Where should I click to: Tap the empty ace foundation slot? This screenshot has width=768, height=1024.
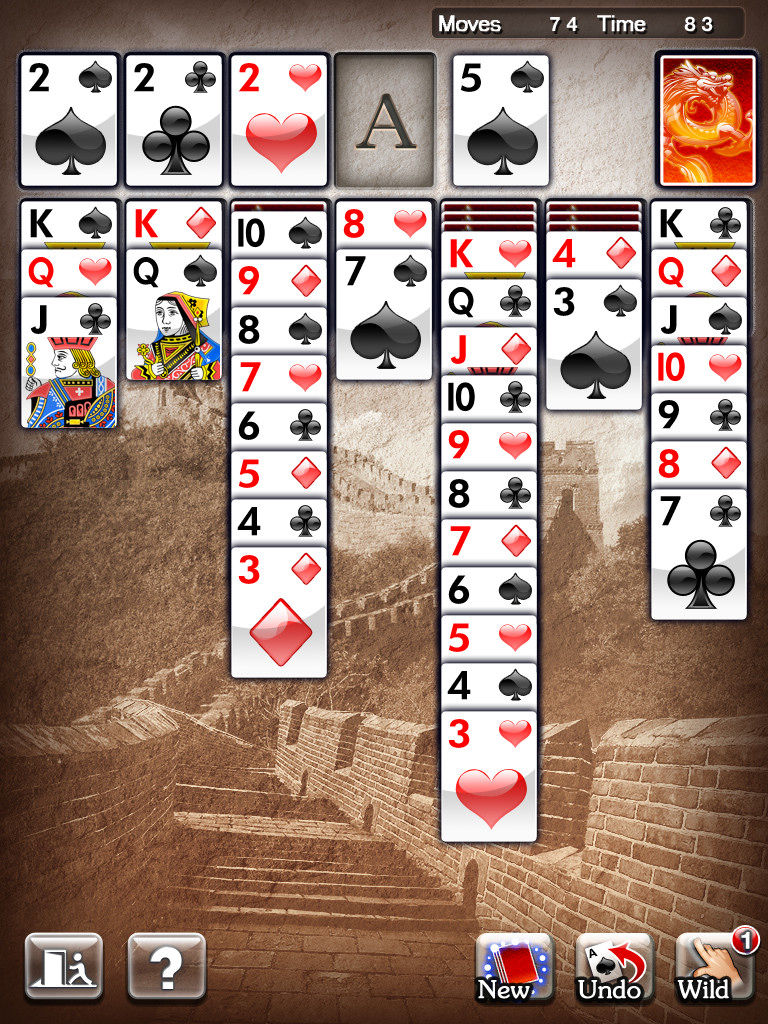tap(385, 120)
